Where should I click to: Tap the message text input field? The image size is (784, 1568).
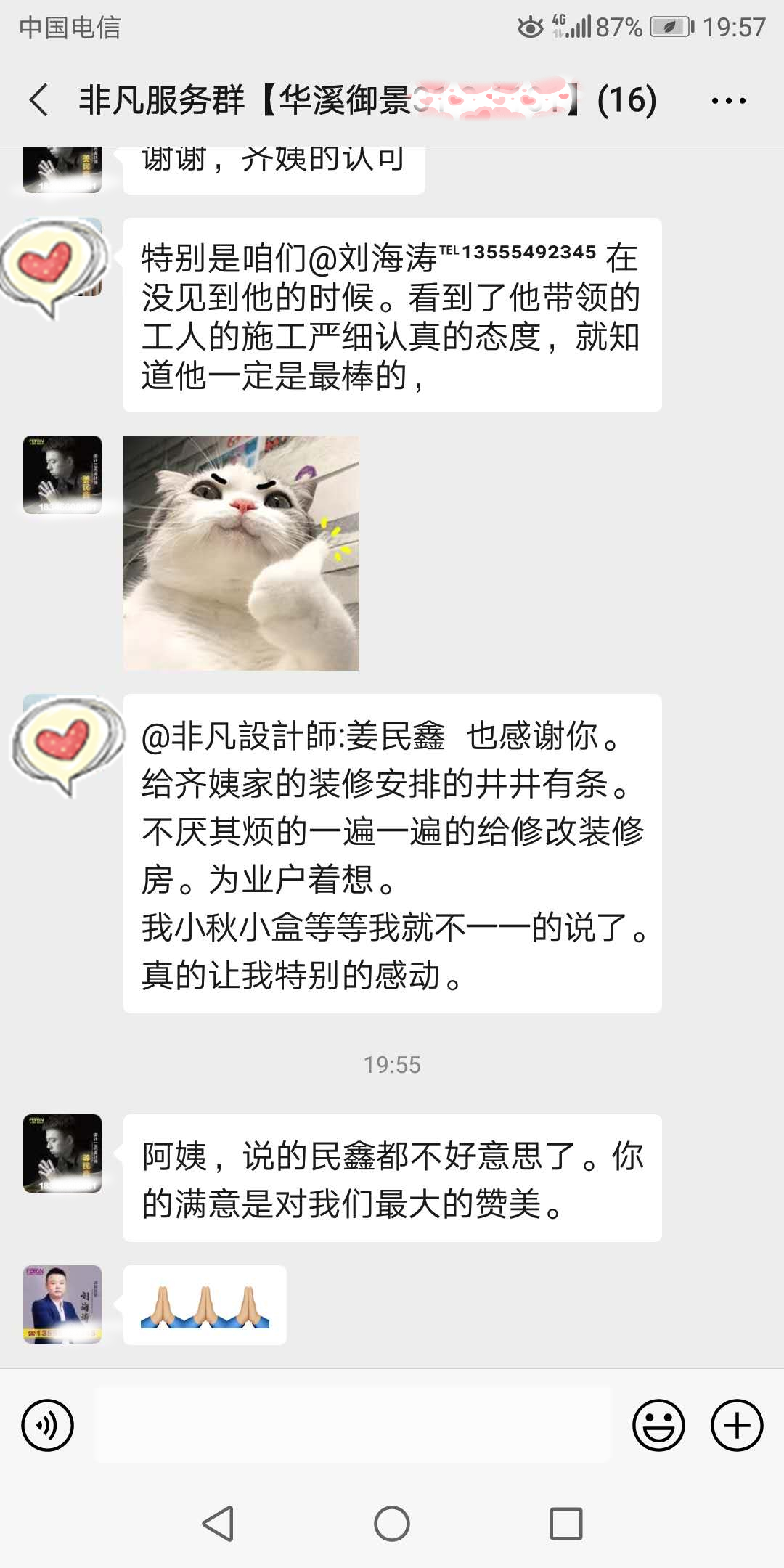pos(353,1425)
